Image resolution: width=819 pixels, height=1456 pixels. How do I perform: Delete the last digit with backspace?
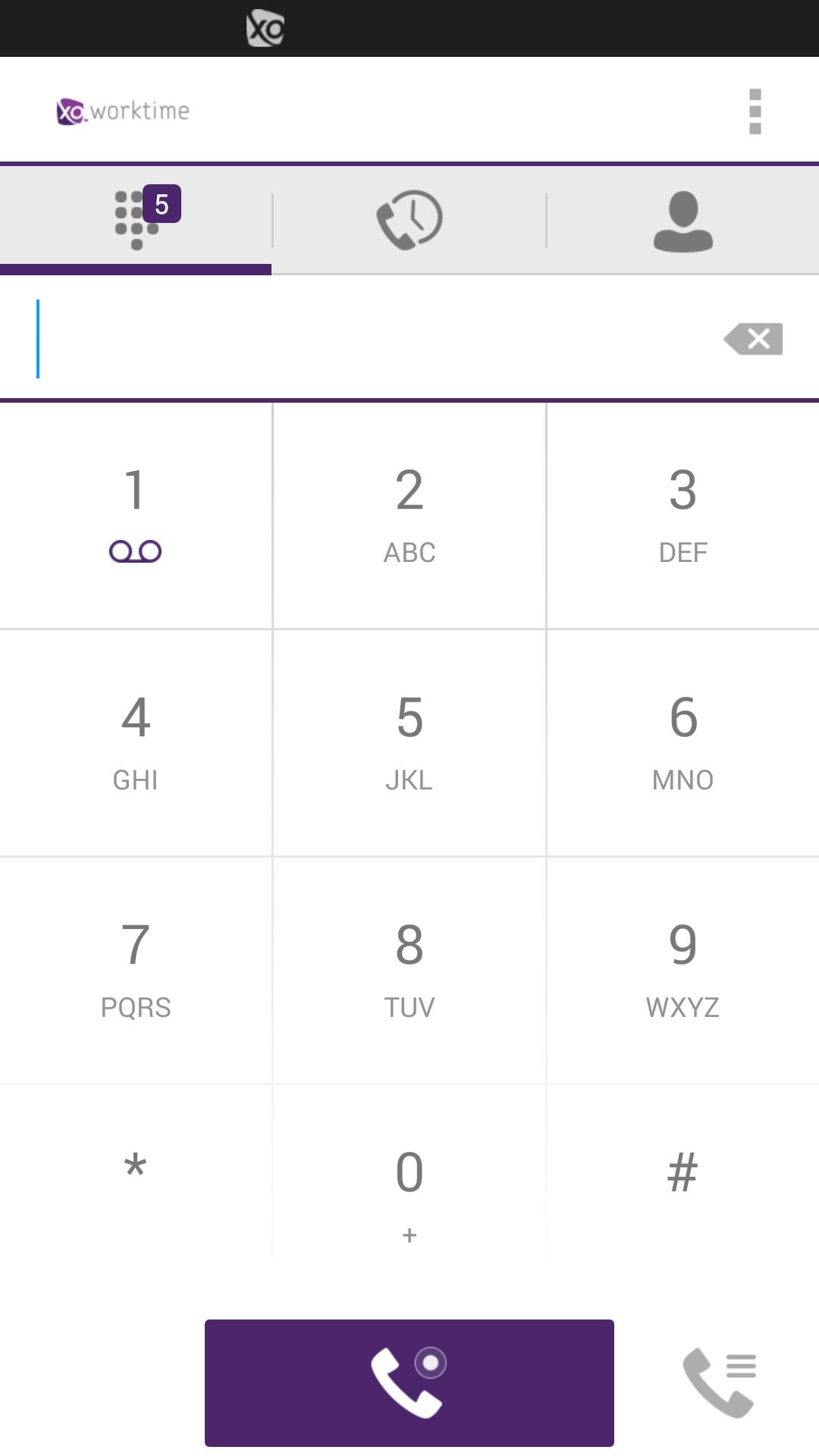(x=753, y=339)
